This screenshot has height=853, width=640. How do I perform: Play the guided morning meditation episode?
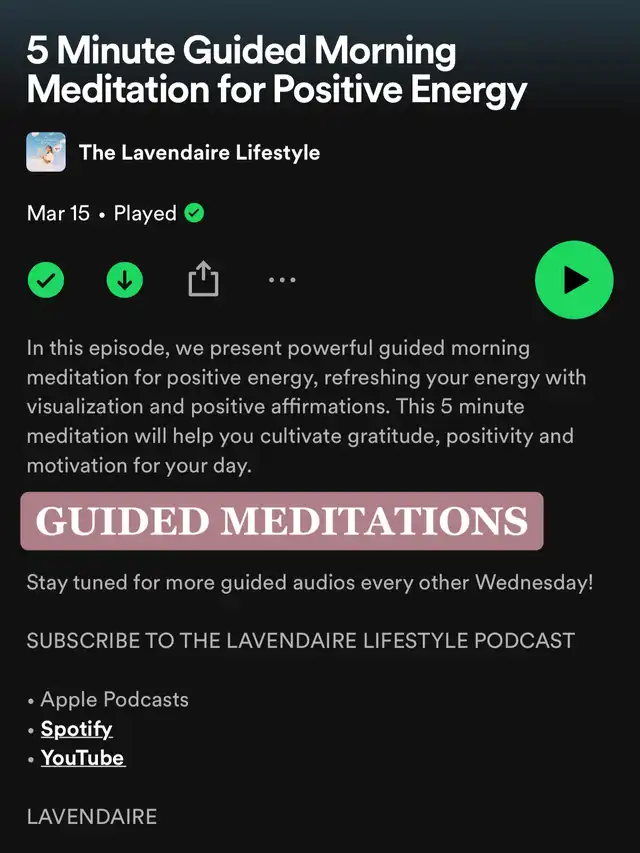tap(573, 280)
